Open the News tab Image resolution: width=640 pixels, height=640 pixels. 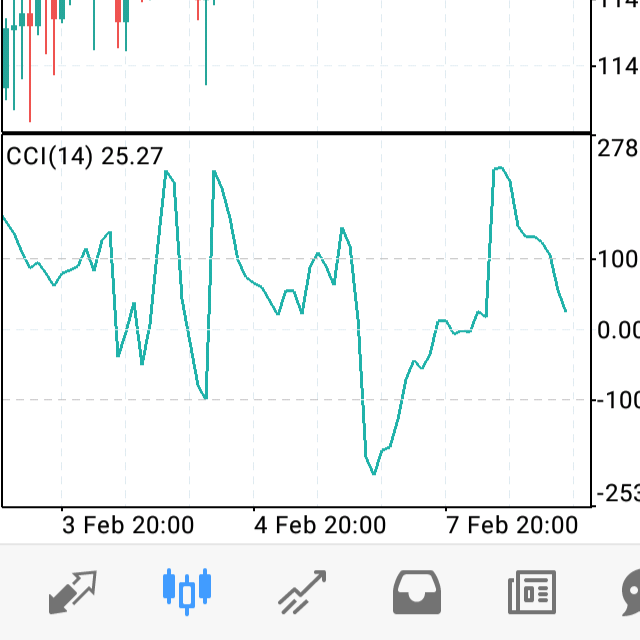tap(531, 592)
